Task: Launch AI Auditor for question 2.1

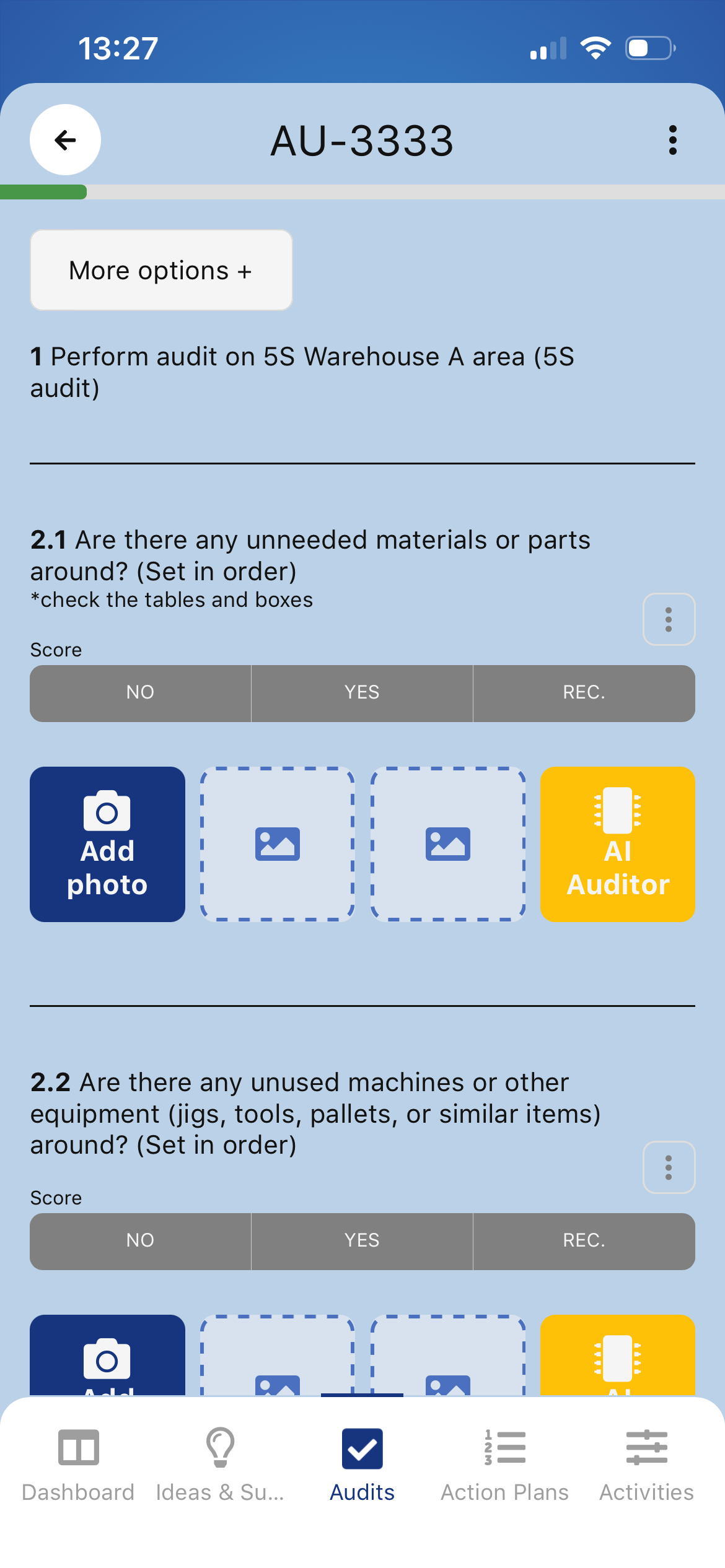Action: pos(618,844)
